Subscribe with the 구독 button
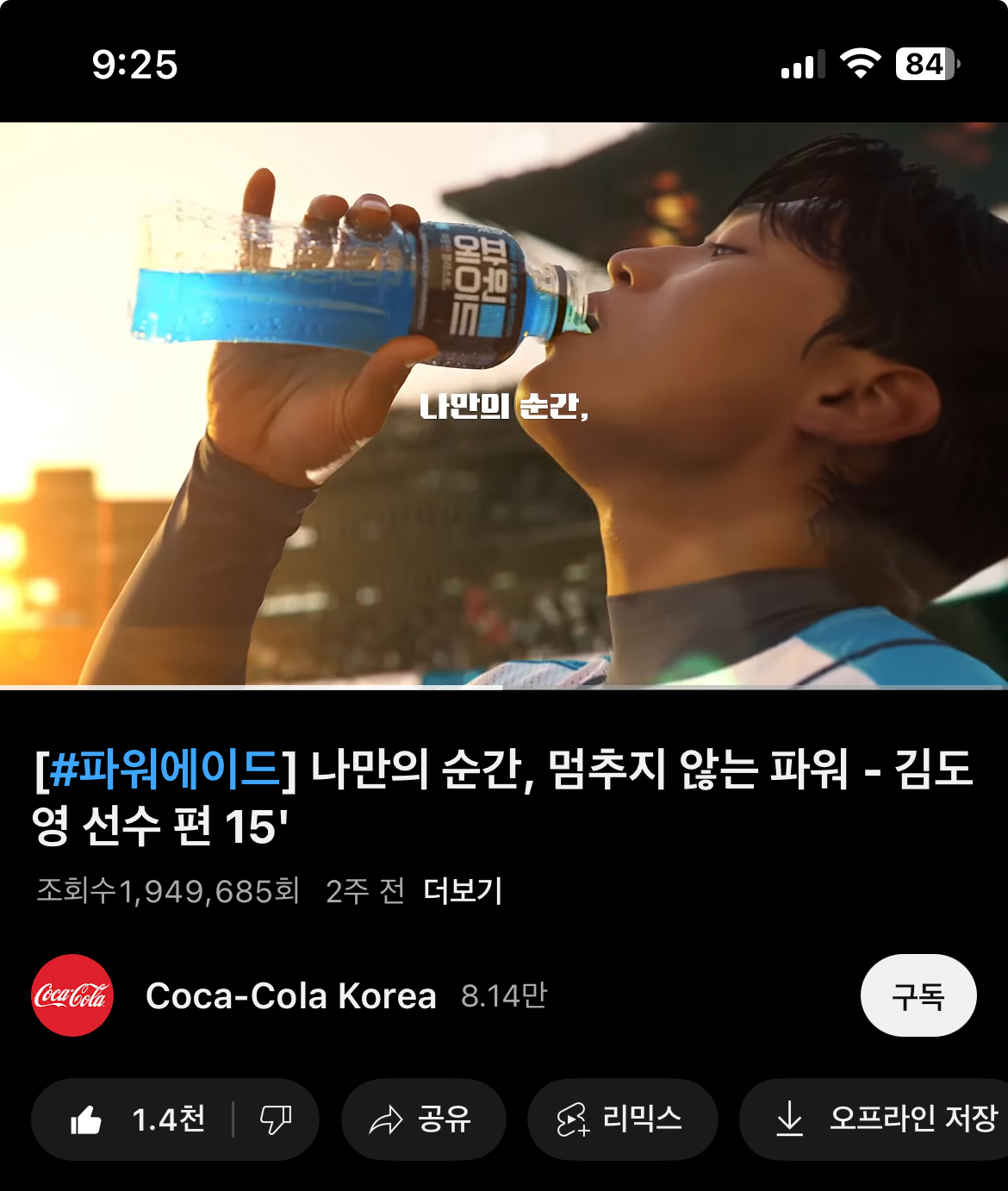The image size is (1008, 1191). 918,995
